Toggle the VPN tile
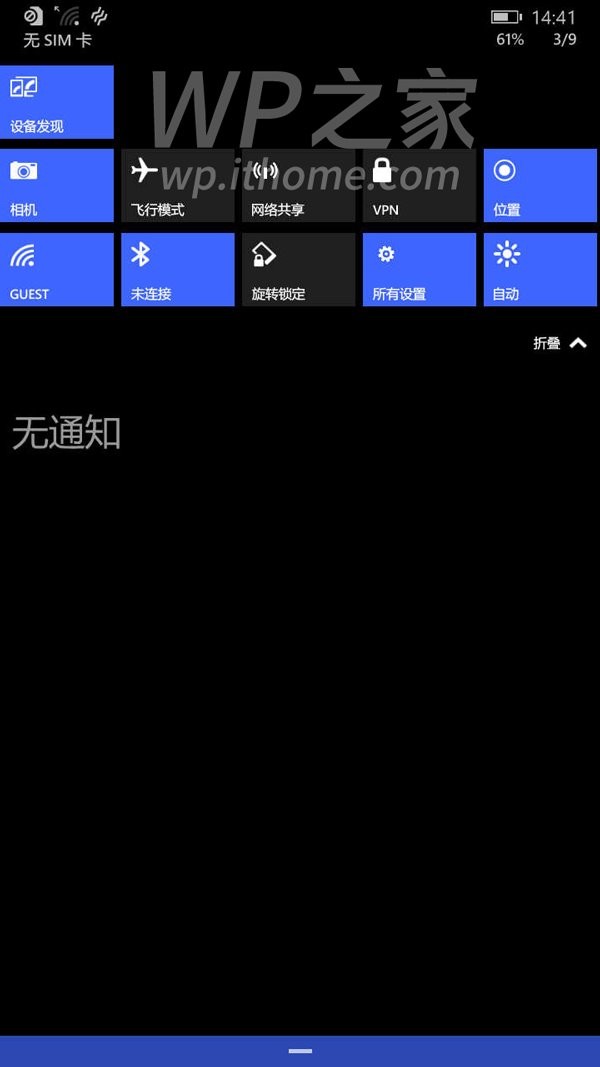This screenshot has width=600, height=1067. coord(419,185)
